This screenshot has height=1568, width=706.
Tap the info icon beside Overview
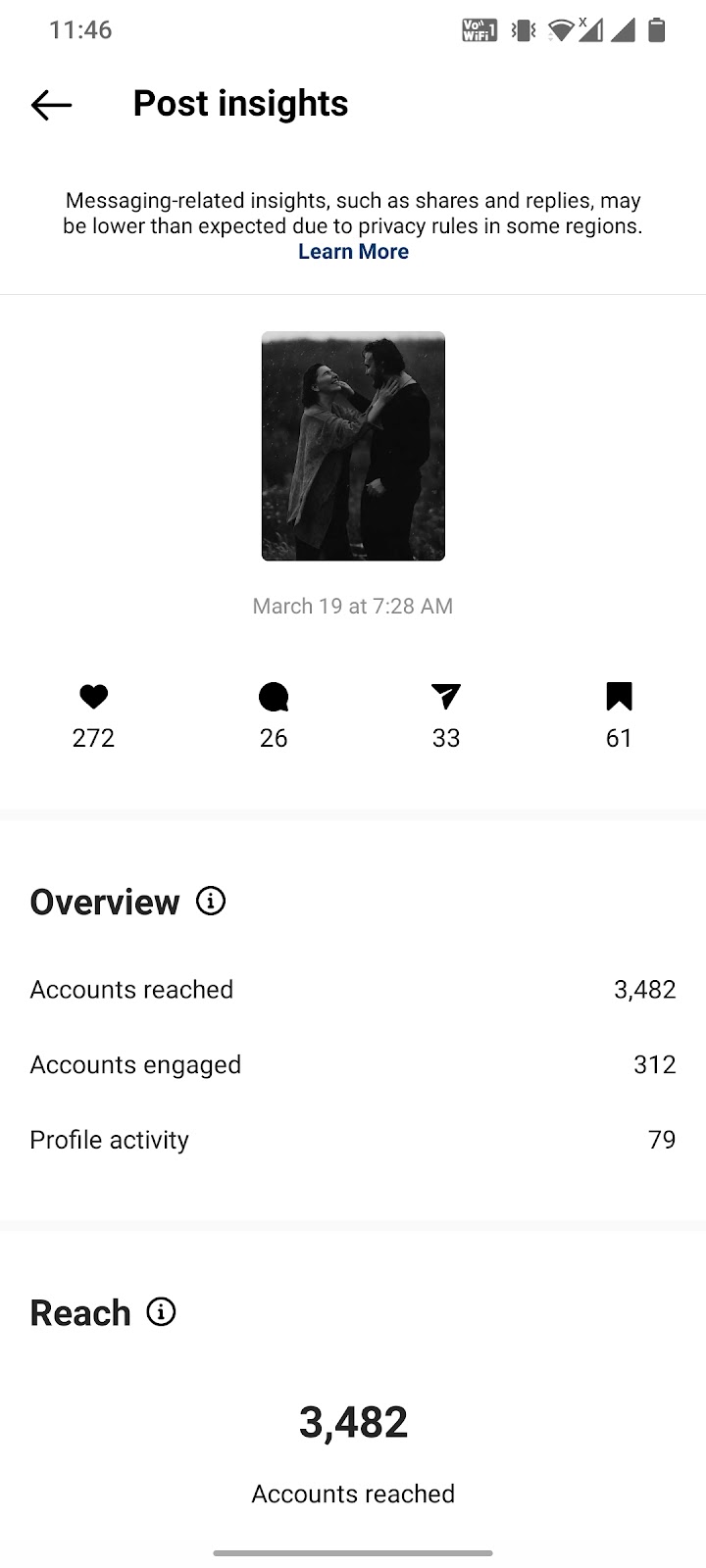click(211, 901)
